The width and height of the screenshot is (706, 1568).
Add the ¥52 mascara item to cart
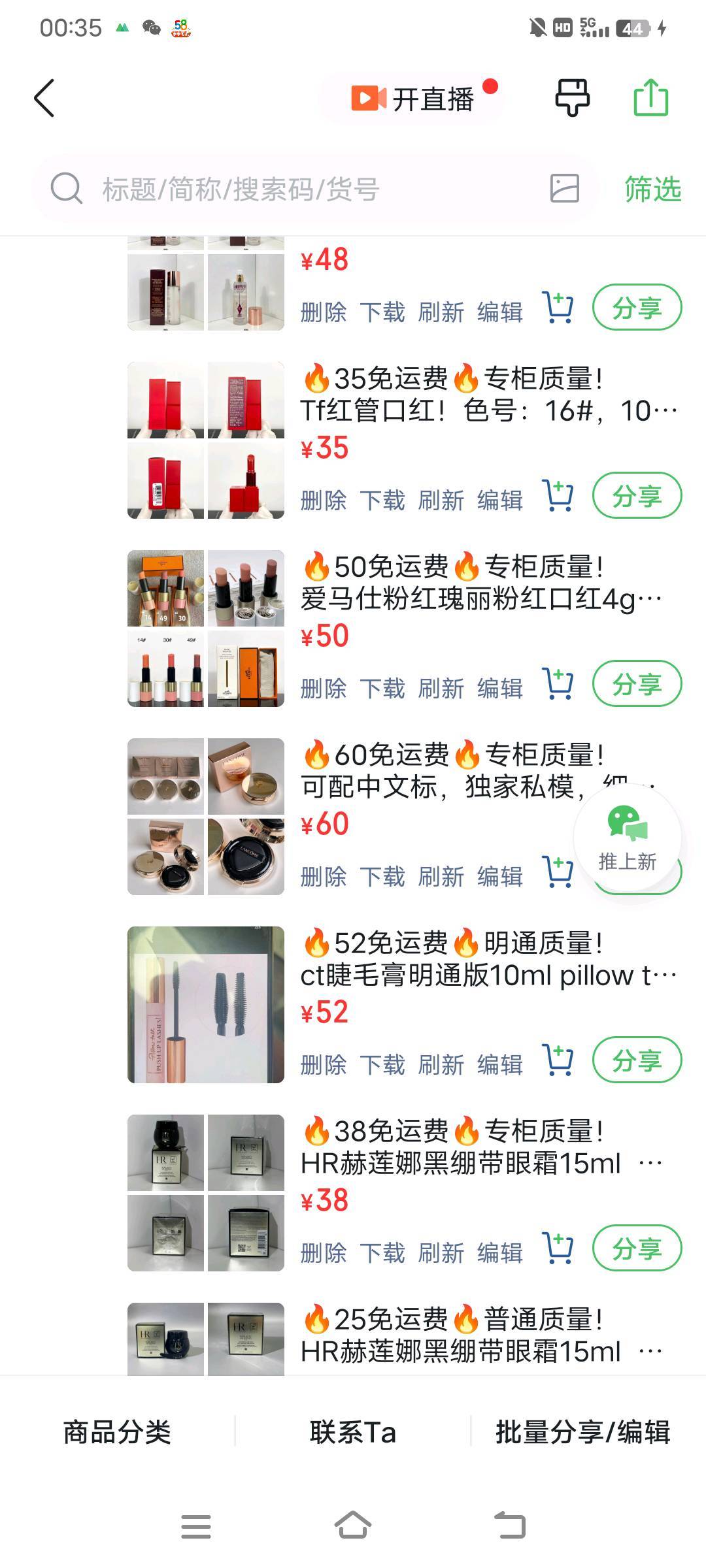556,1058
